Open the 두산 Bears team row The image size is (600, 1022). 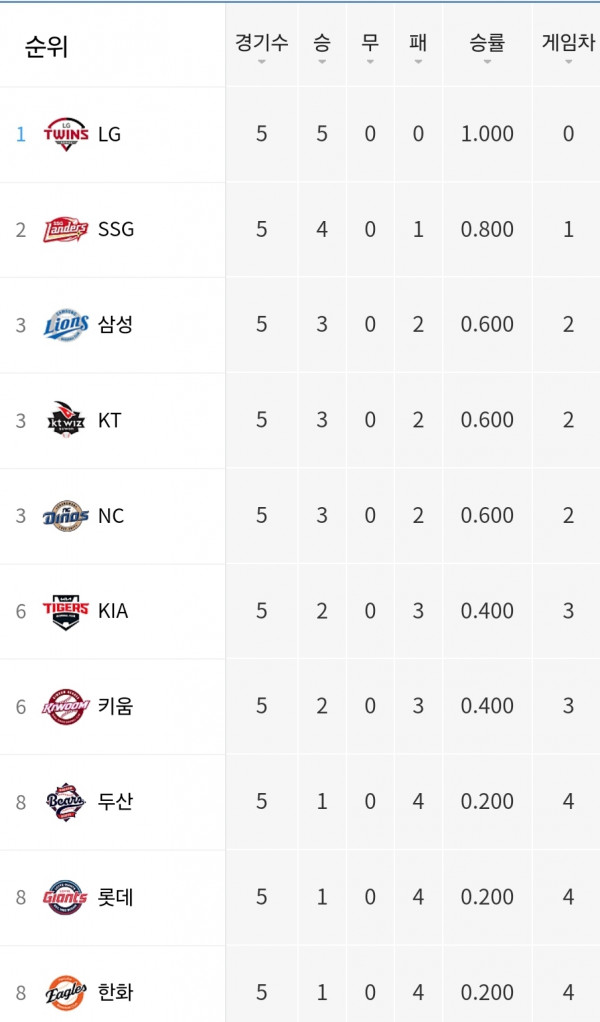(300, 802)
